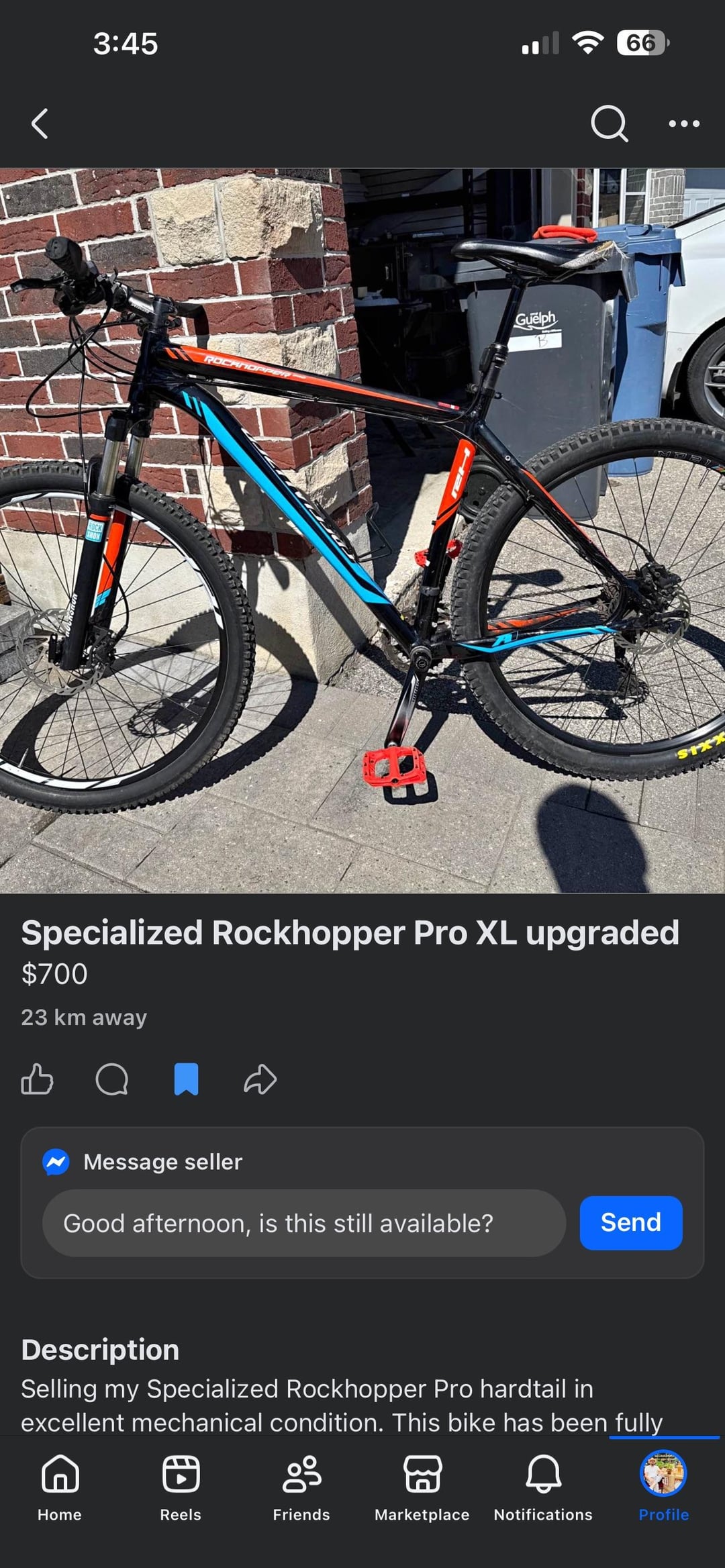The width and height of the screenshot is (725, 1568).
Task: Share this listing
Action: click(260, 1079)
